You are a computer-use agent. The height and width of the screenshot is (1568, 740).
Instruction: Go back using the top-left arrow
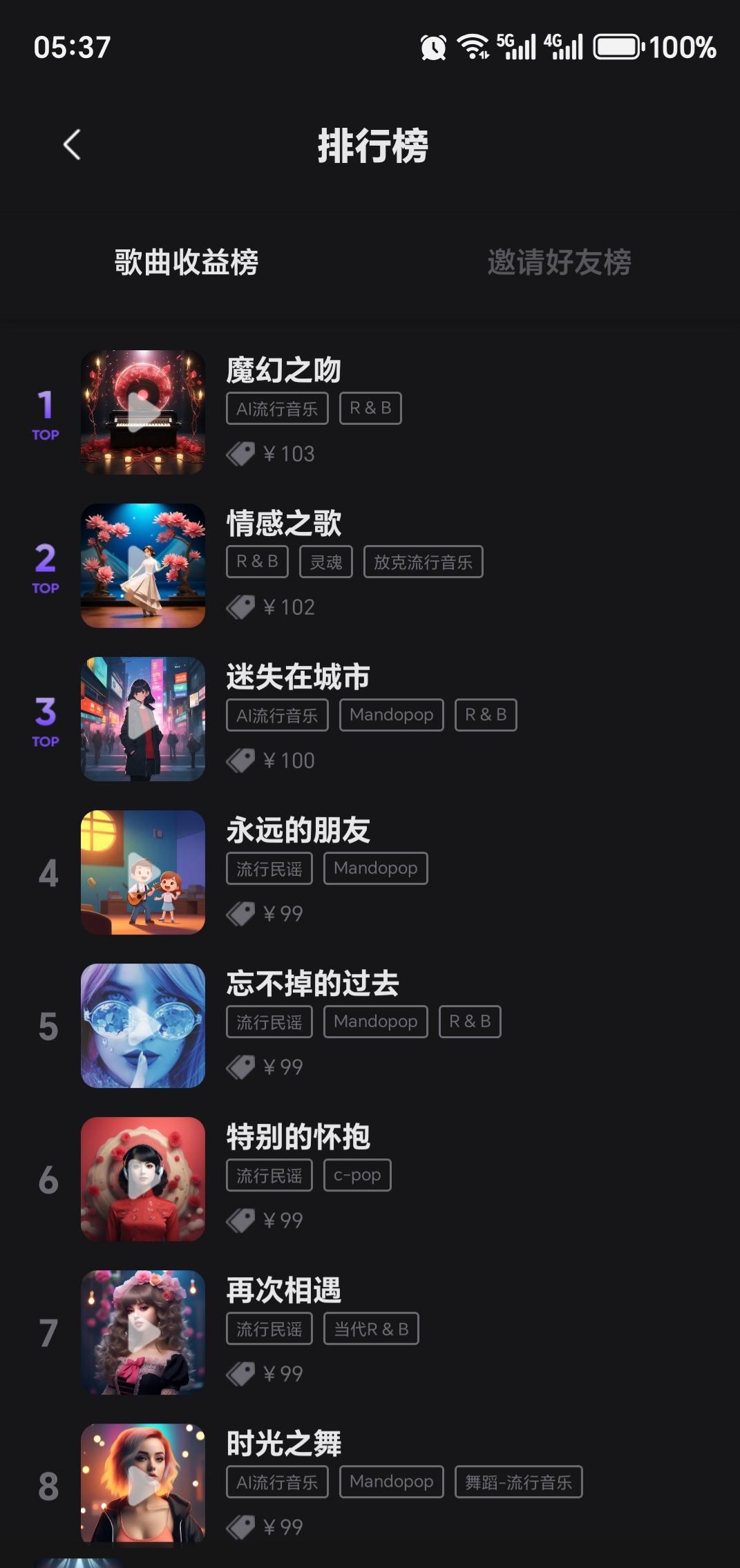(x=72, y=145)
